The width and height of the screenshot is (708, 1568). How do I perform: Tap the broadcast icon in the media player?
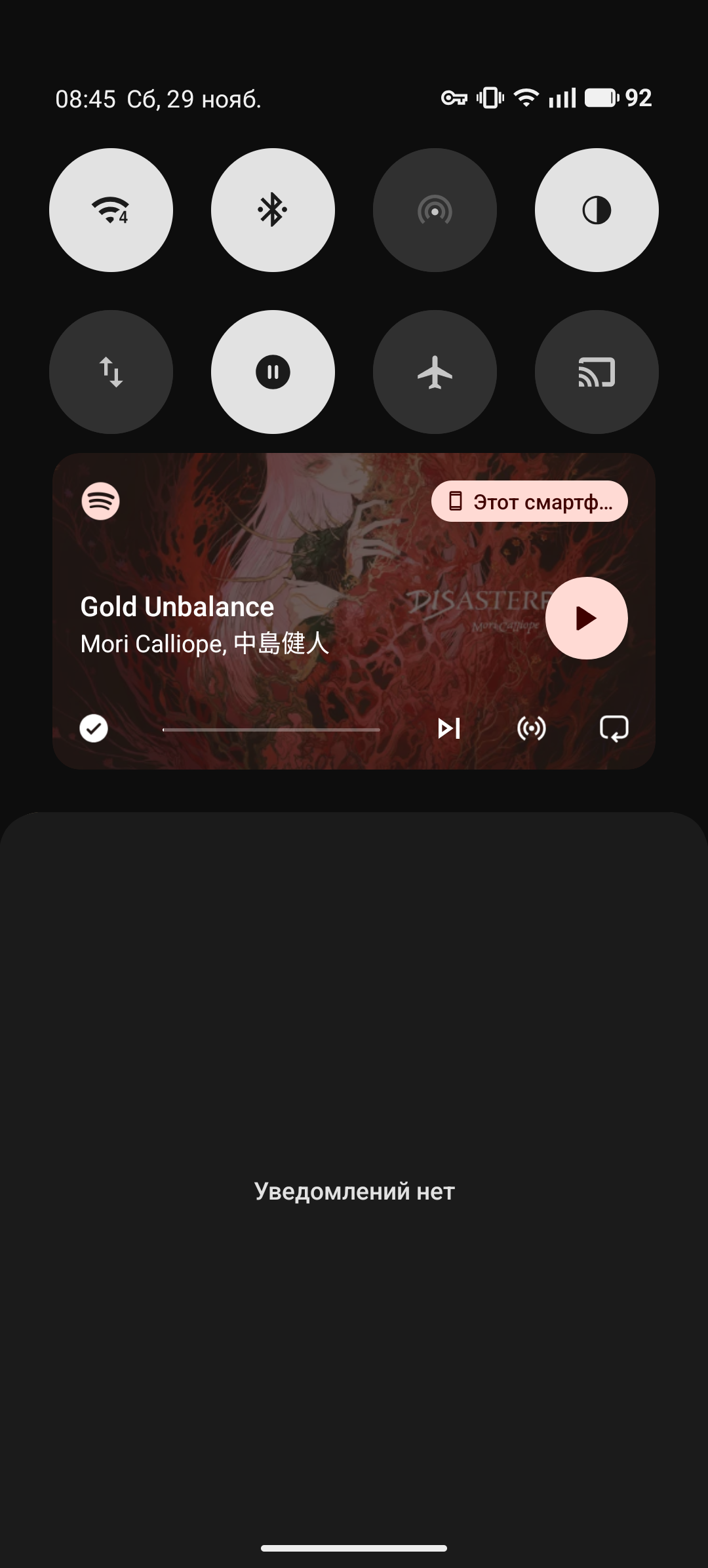(531, 728)
